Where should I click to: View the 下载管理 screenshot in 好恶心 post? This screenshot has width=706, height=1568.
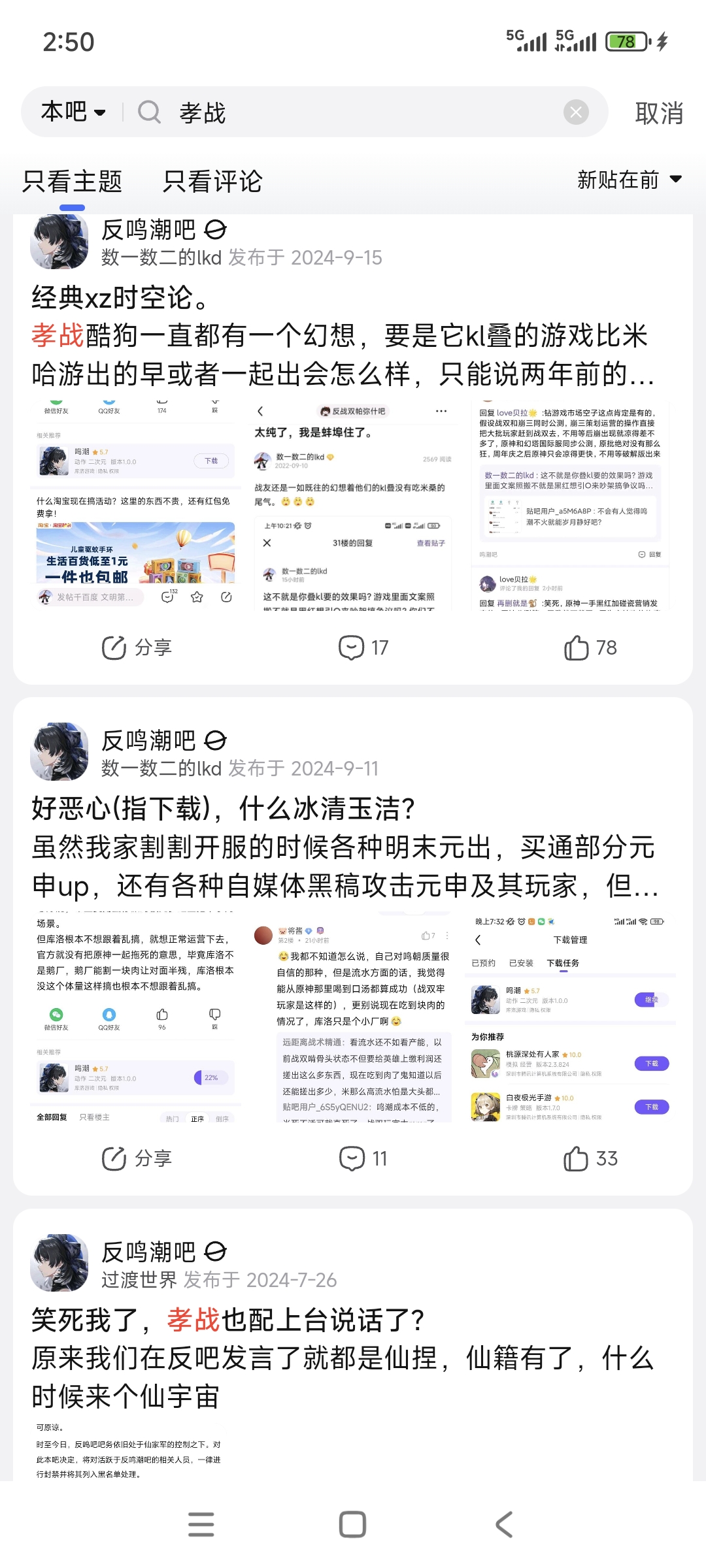coord(570,1017)
